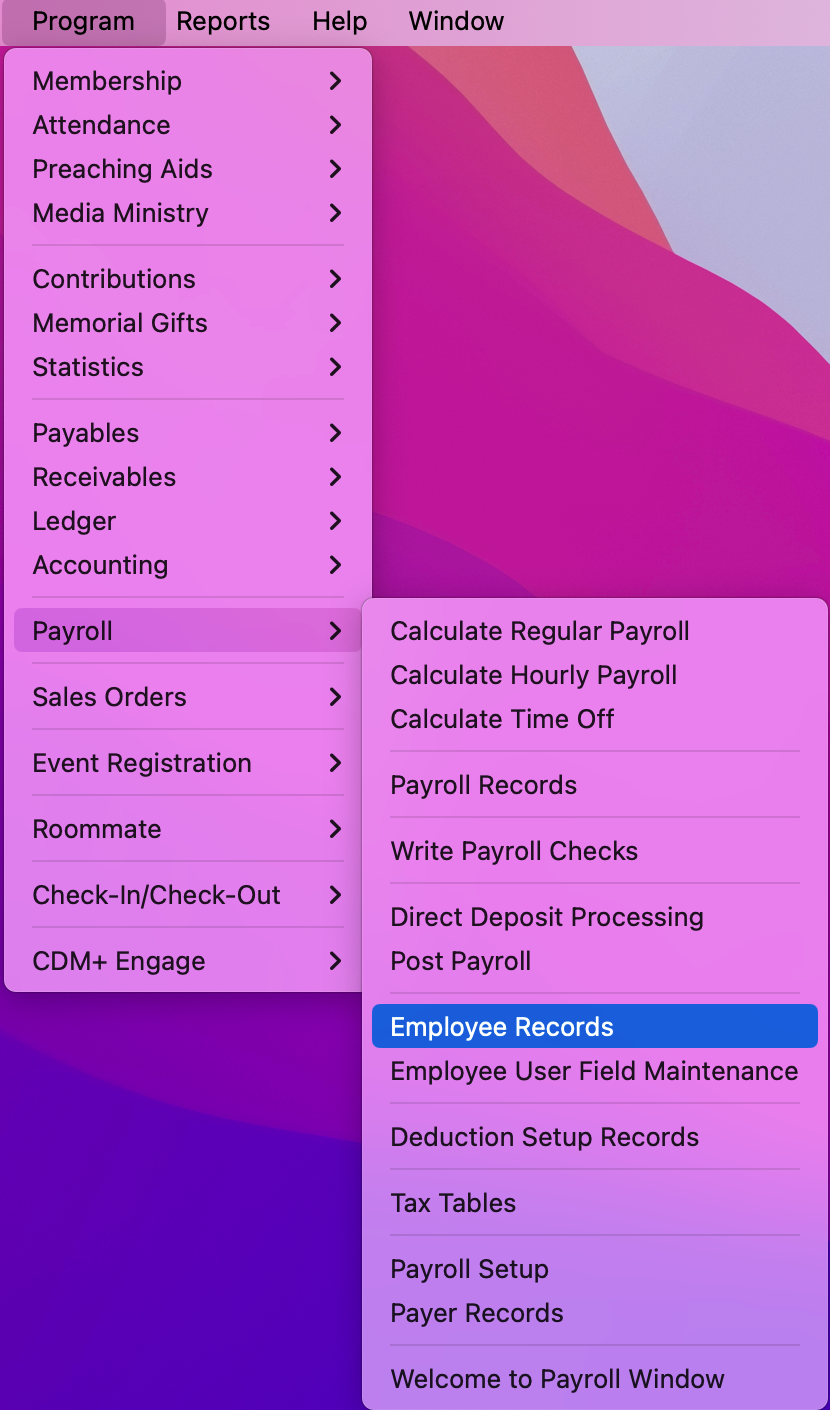This screenshot has height=1410, width=830.
Task: Select Write Payroll Checks
Action: click(x=514, y=851)
